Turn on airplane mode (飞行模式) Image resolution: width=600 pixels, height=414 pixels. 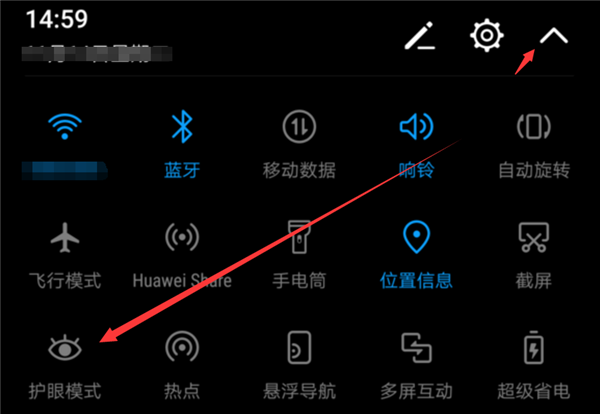(64, 238)
